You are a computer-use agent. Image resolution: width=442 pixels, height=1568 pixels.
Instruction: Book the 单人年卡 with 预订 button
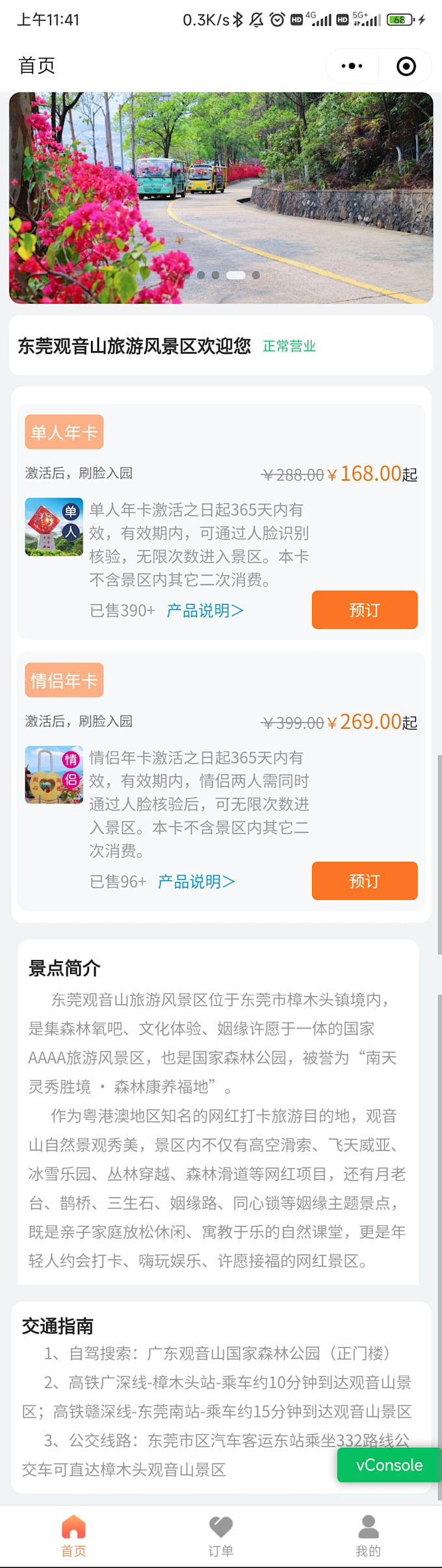click(x=364, y=609)
